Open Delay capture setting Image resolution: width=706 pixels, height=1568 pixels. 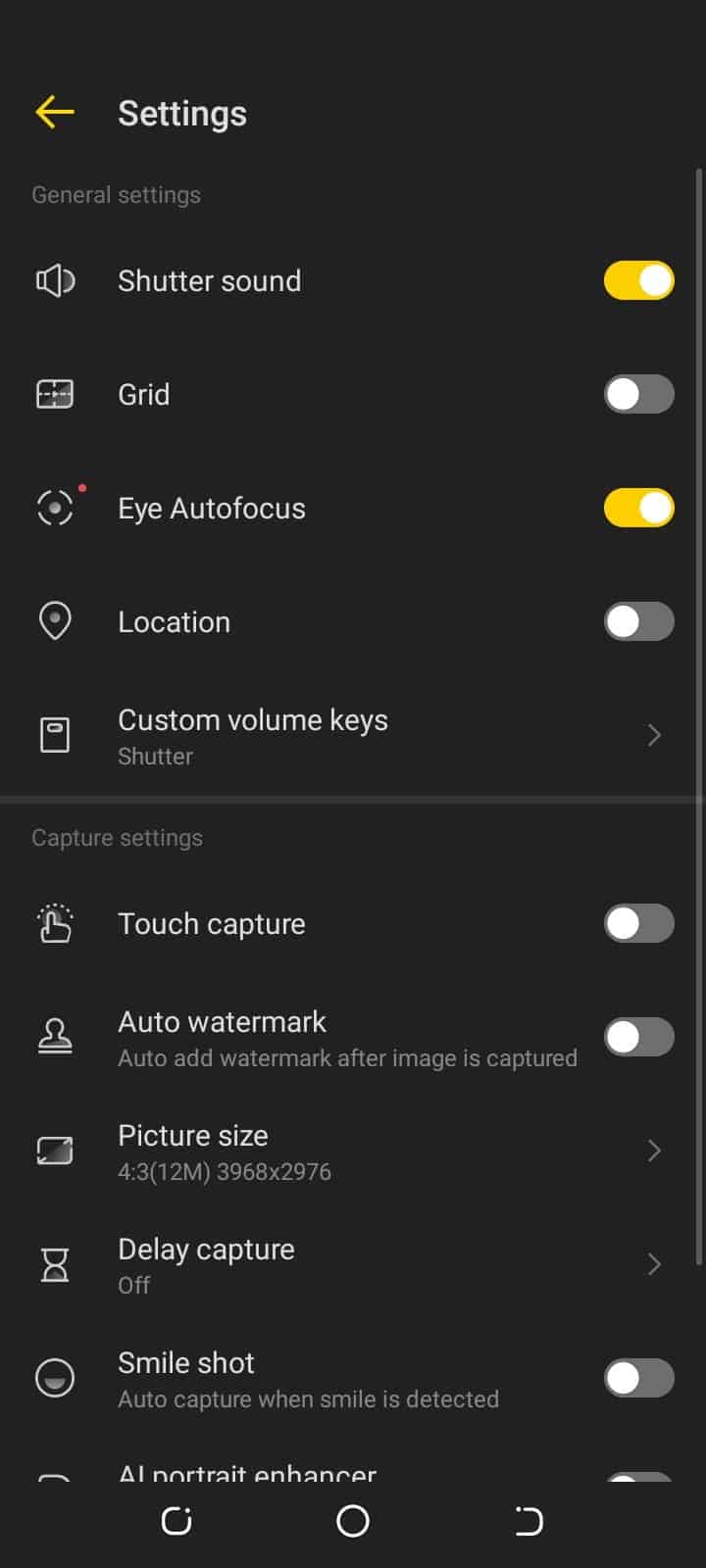(x=353, y=1264)
